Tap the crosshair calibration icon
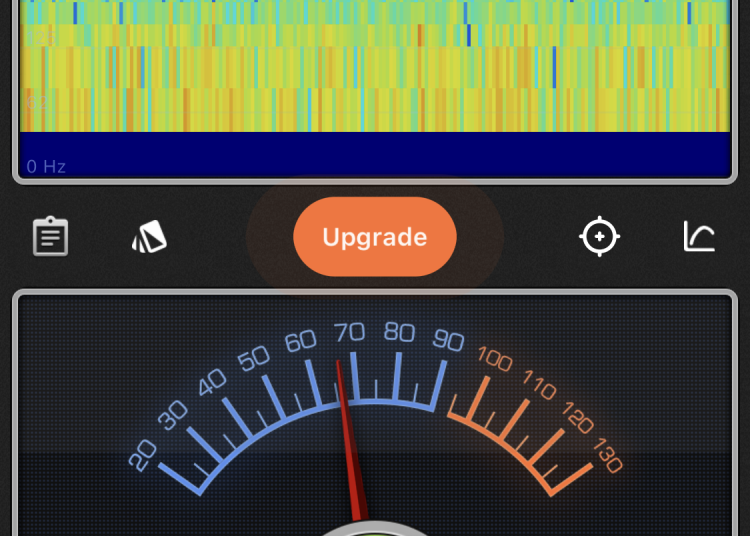The height and width of the screenshot is (536, 750). 600,237
